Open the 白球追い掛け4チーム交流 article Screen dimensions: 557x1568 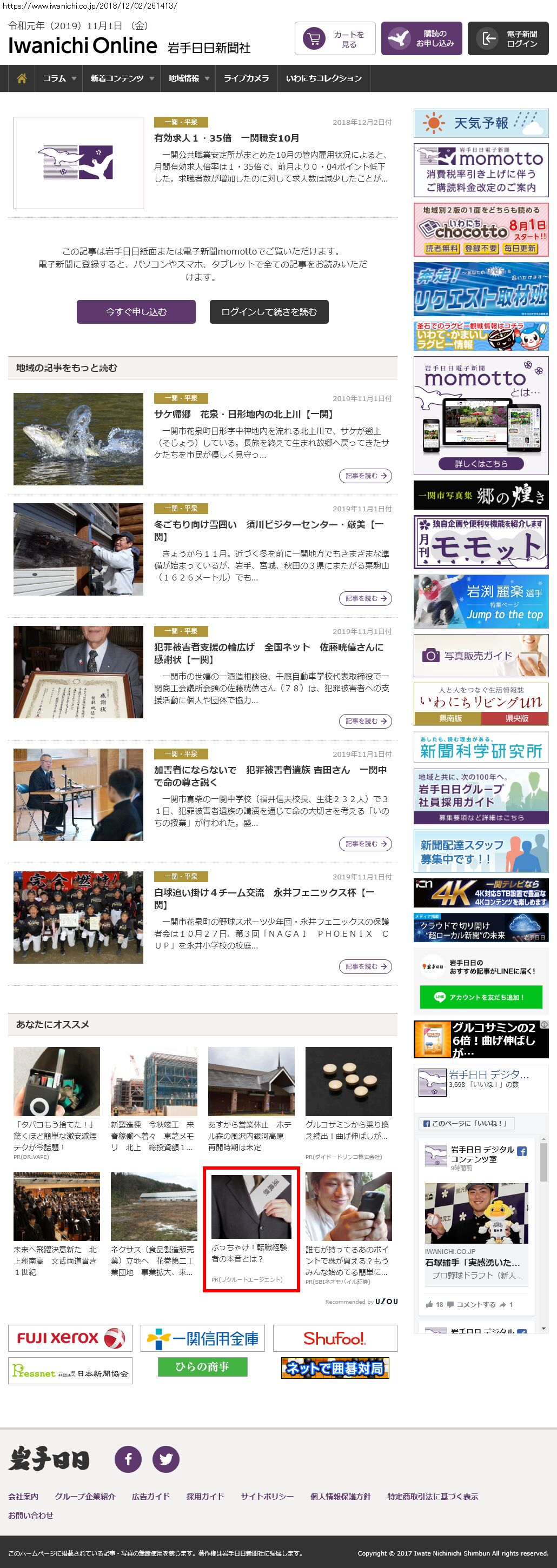pos(263,898)
